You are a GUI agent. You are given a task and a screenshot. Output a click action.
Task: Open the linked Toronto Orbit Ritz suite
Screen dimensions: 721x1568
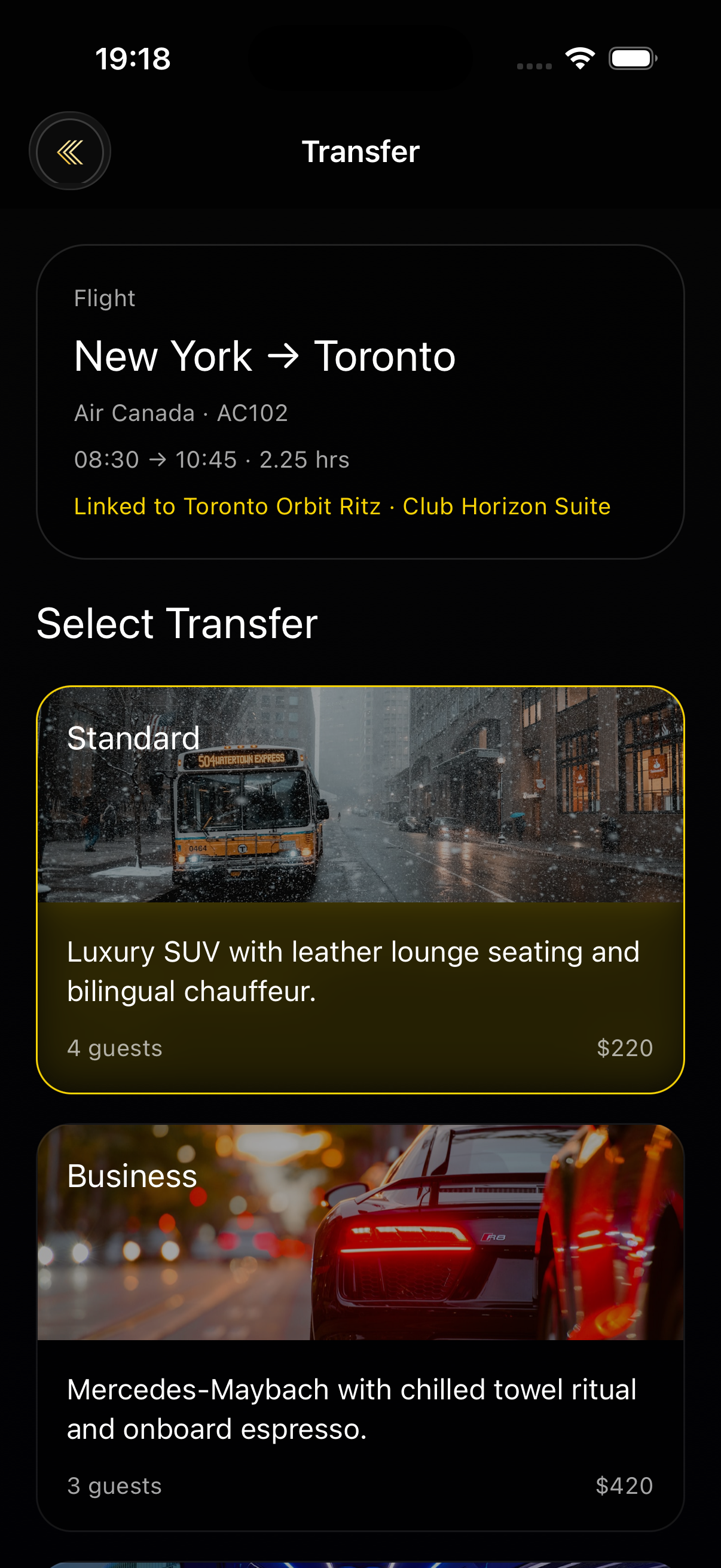pyautogui.click(x=343, y=506)
